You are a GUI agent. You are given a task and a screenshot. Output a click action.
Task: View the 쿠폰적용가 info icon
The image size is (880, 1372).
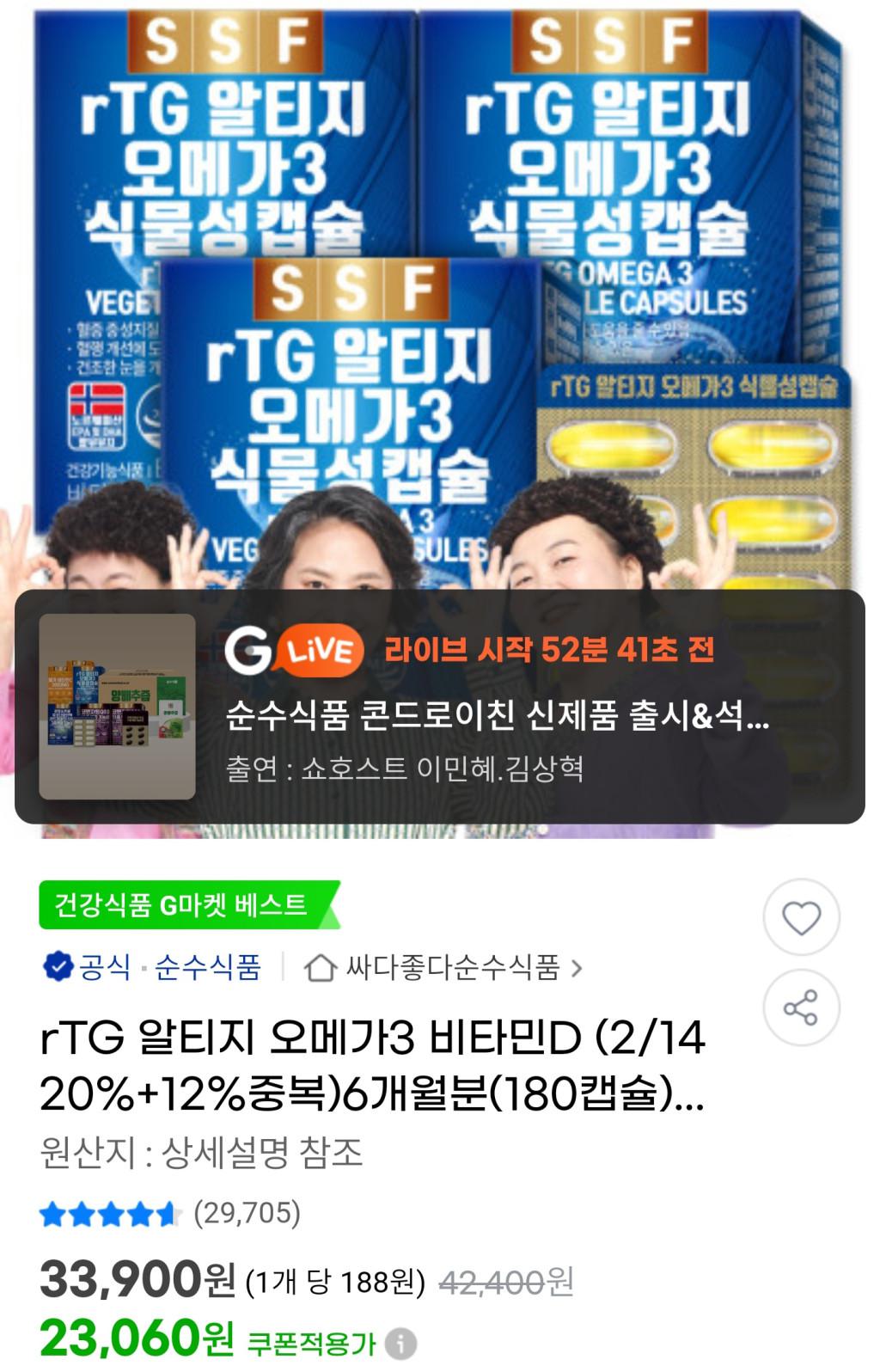click(x=400, y=1343)
